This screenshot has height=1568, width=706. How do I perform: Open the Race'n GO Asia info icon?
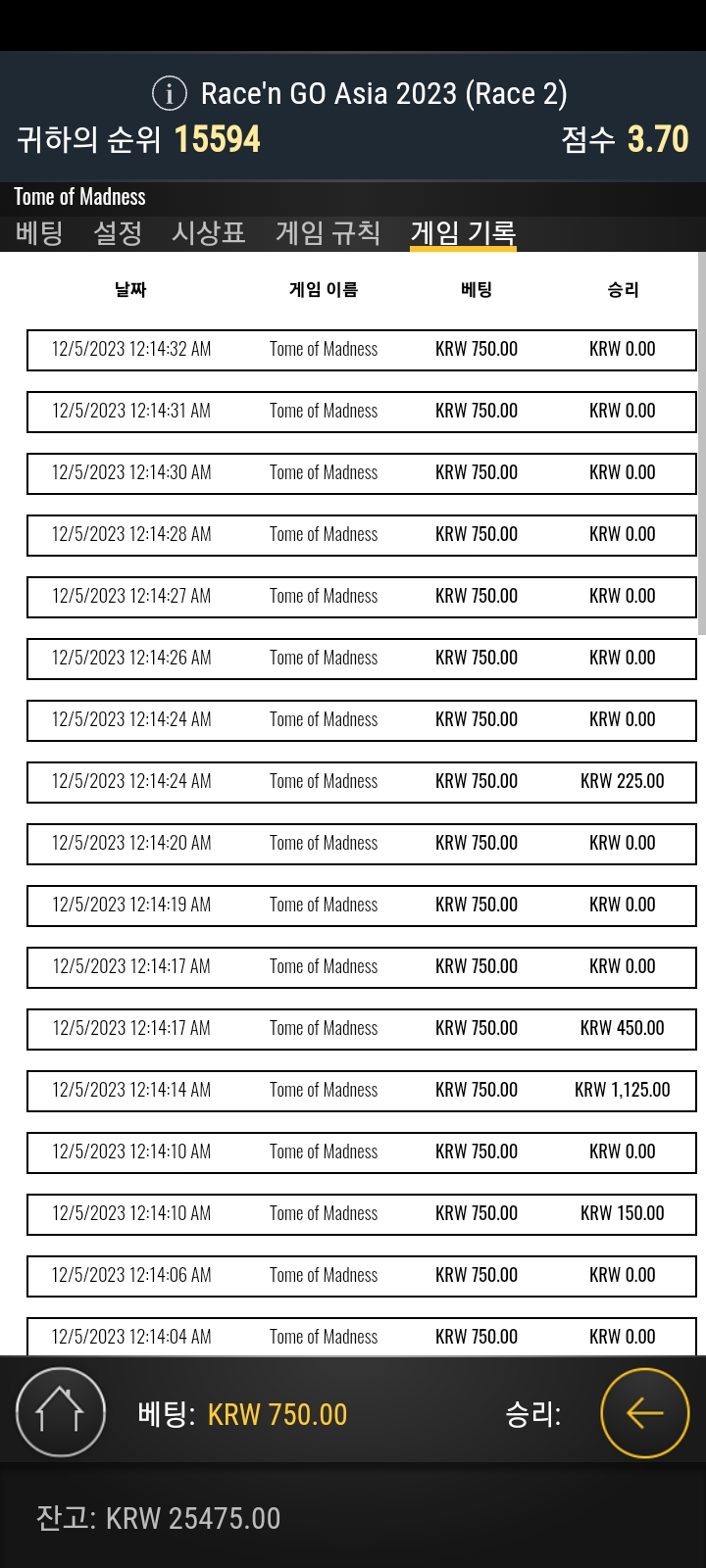point(170,93)
